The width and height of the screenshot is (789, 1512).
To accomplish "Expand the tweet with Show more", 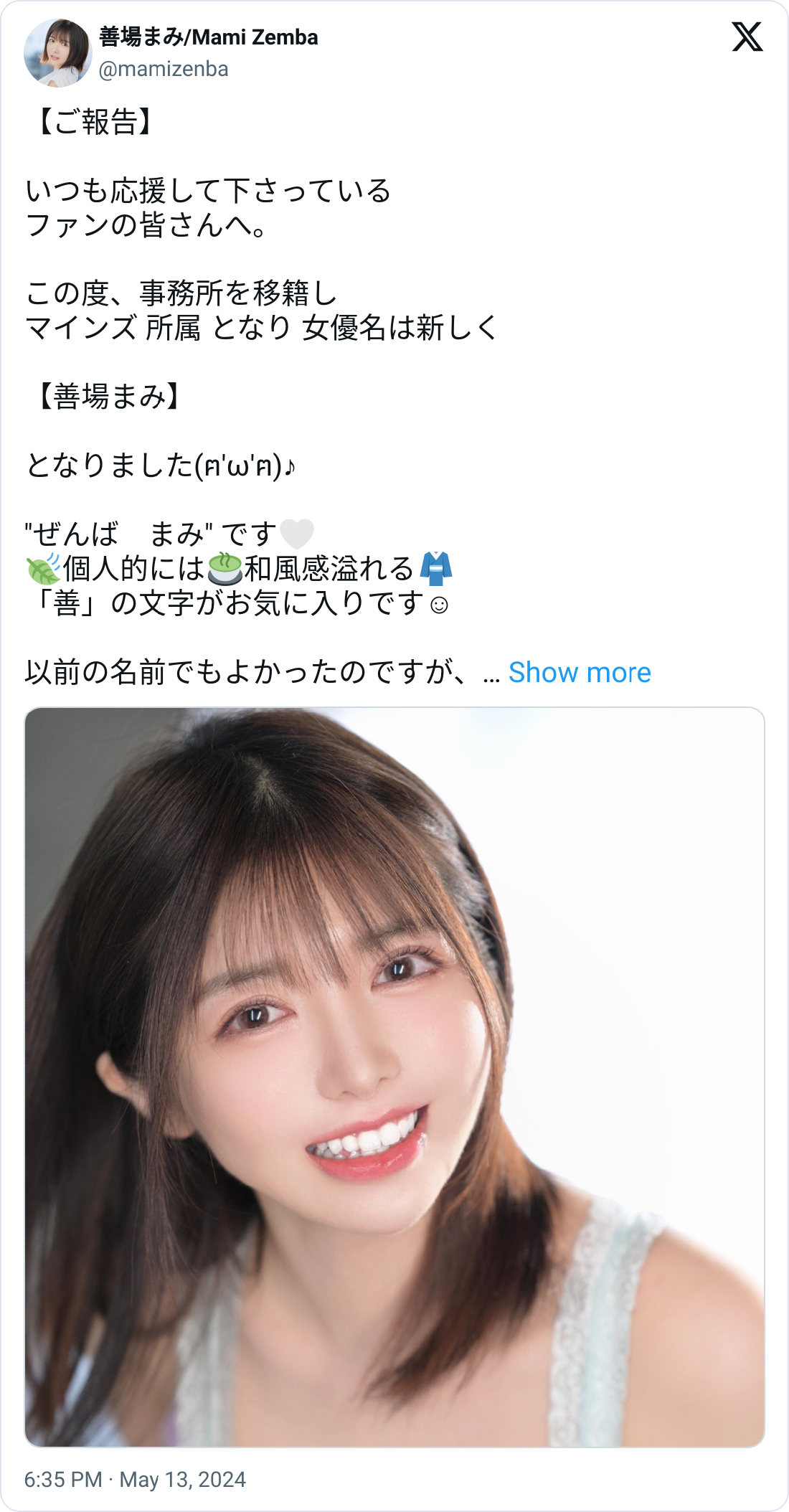I will point(579,672).
